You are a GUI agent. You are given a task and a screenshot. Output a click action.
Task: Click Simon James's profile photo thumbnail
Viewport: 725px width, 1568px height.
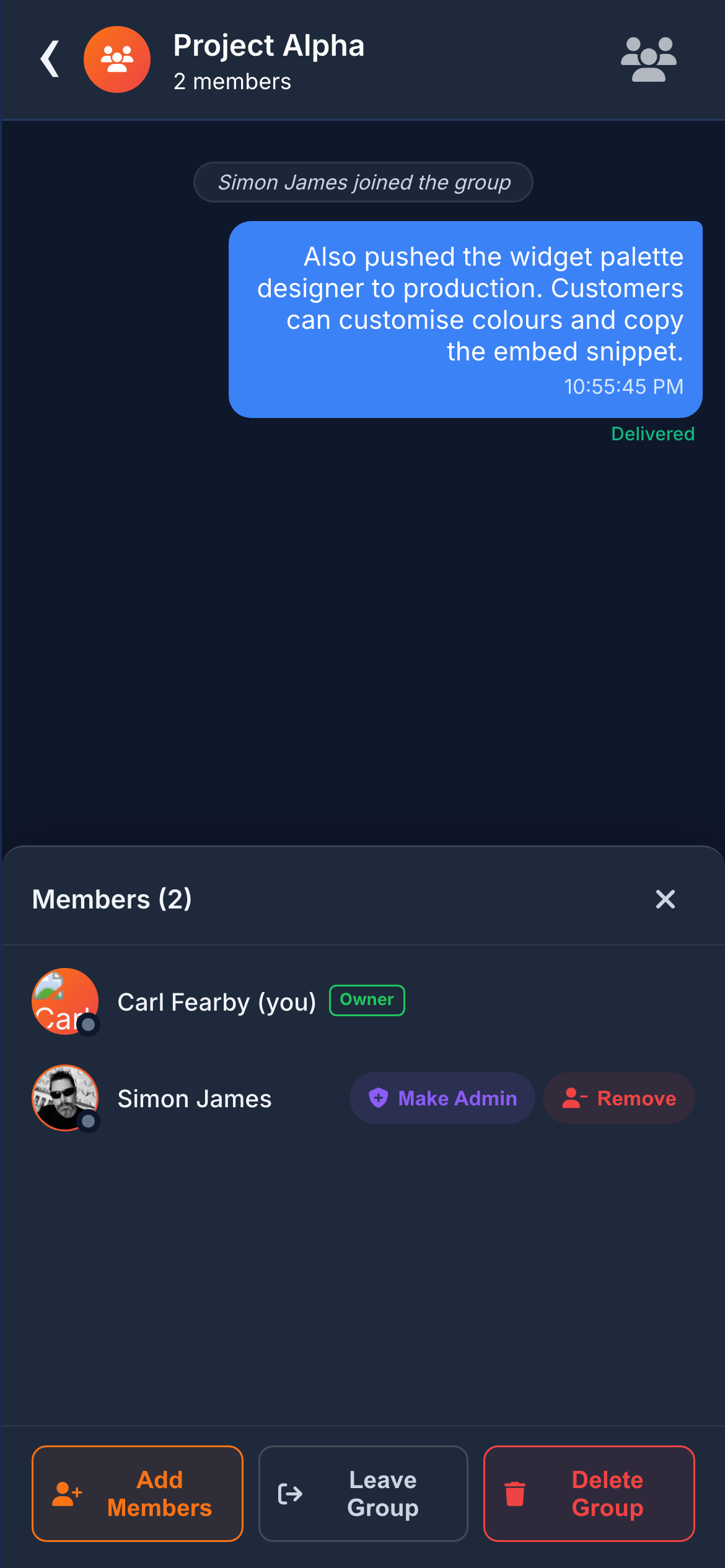click(x=64, y=1098)
